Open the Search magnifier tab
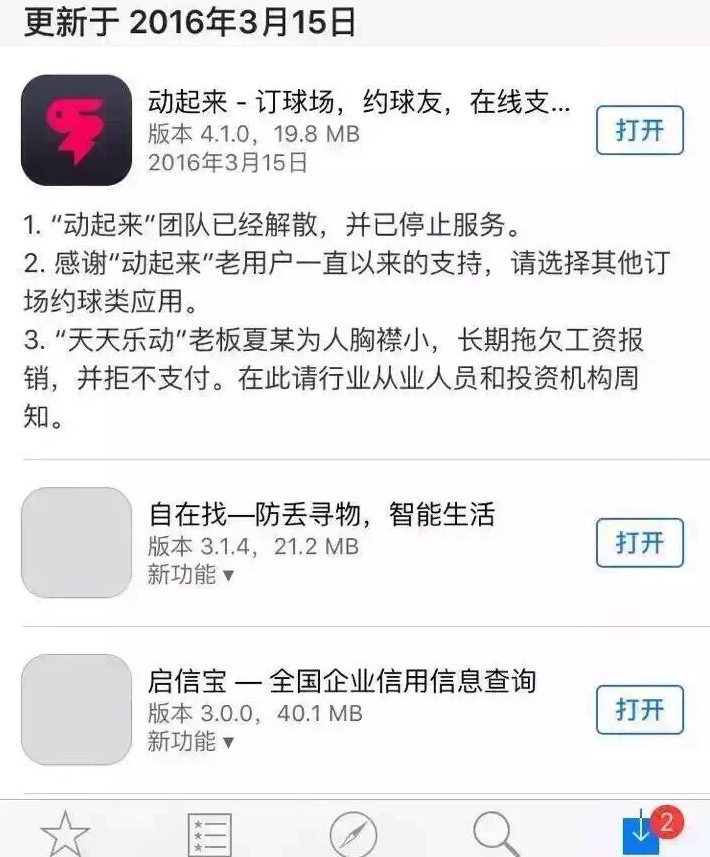 tap(495, 833)
